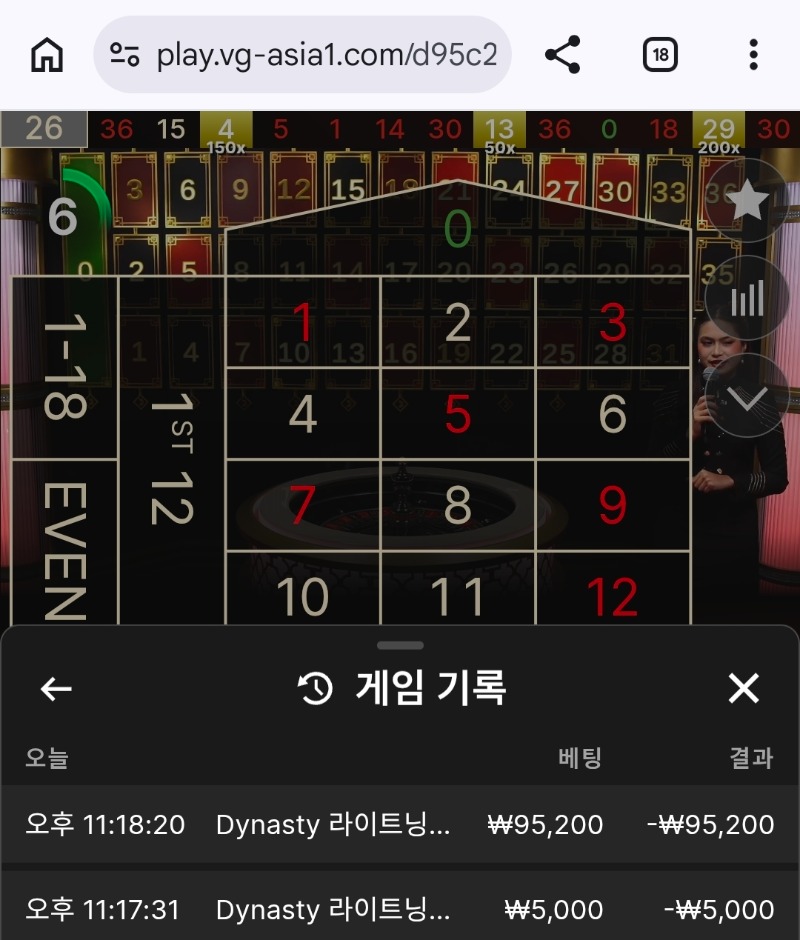800x940 pixels.
Task: Go to browser home page
Action: pyautogui.click(x=46, y=55)
